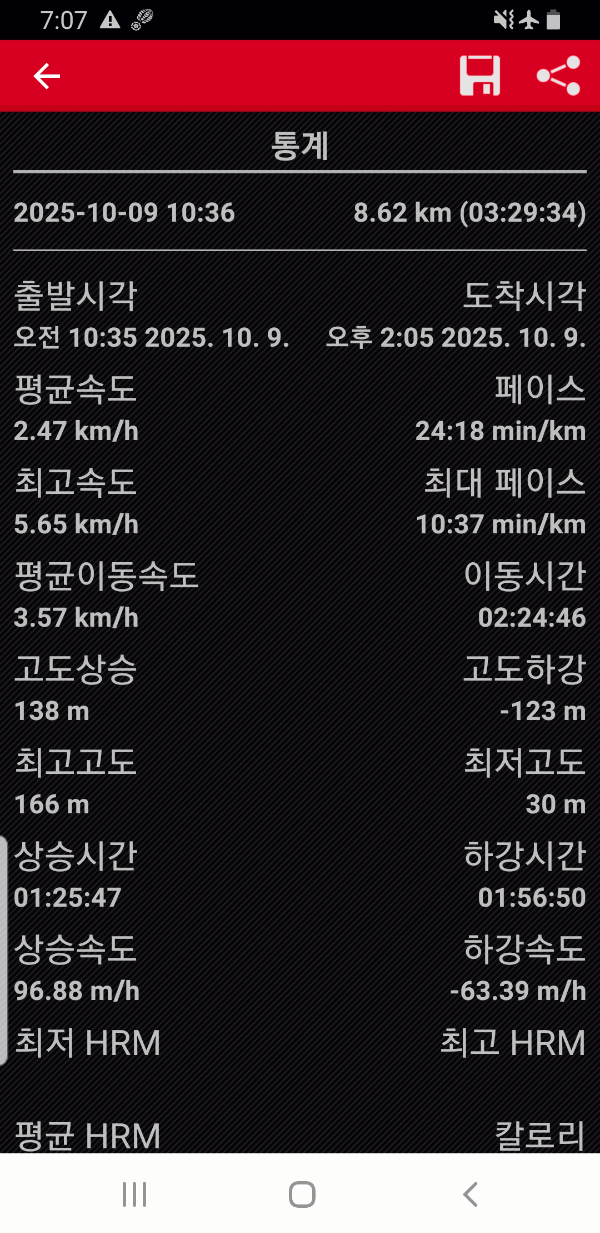Screen dimensions: 600x1233
Task: Open recent apps from the navigation bar
Action: click(134, 1193)
